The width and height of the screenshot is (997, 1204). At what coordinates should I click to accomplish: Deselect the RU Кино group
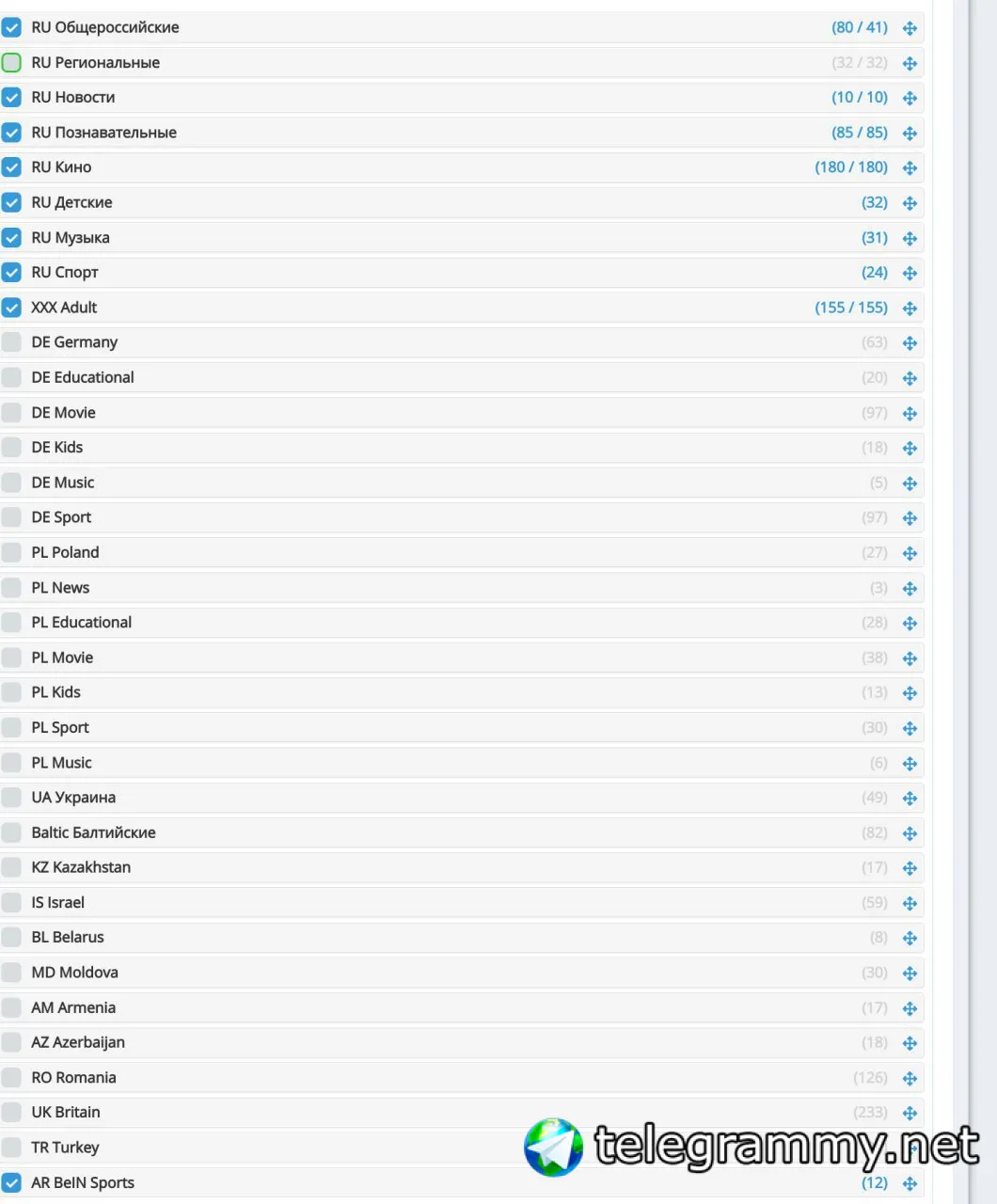tap(11, 167)
